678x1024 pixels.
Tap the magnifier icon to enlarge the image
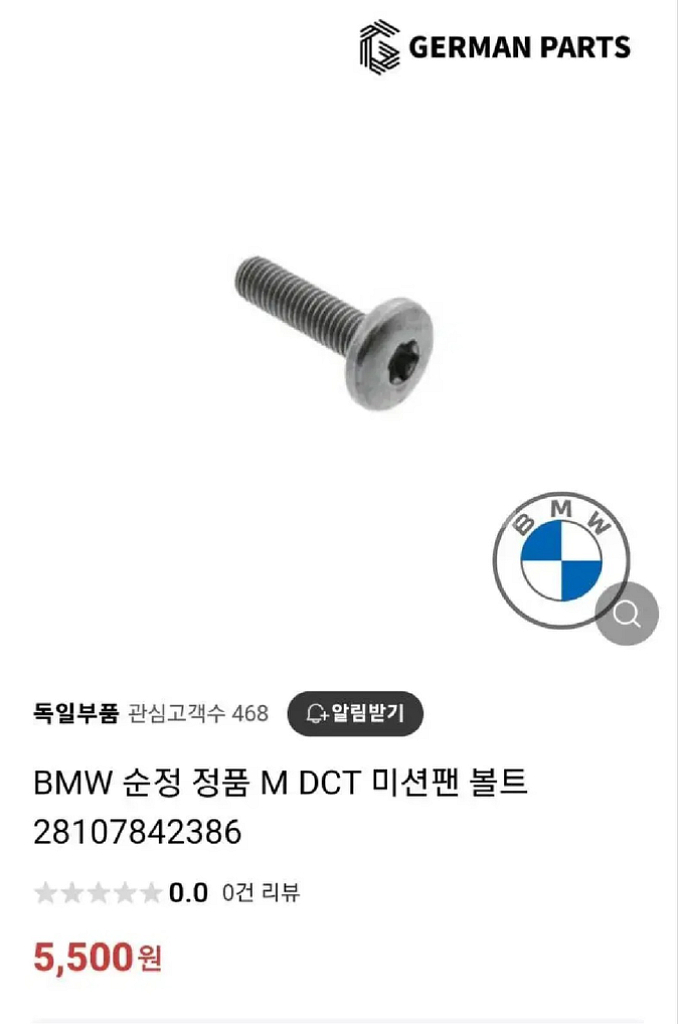(627, 614)
